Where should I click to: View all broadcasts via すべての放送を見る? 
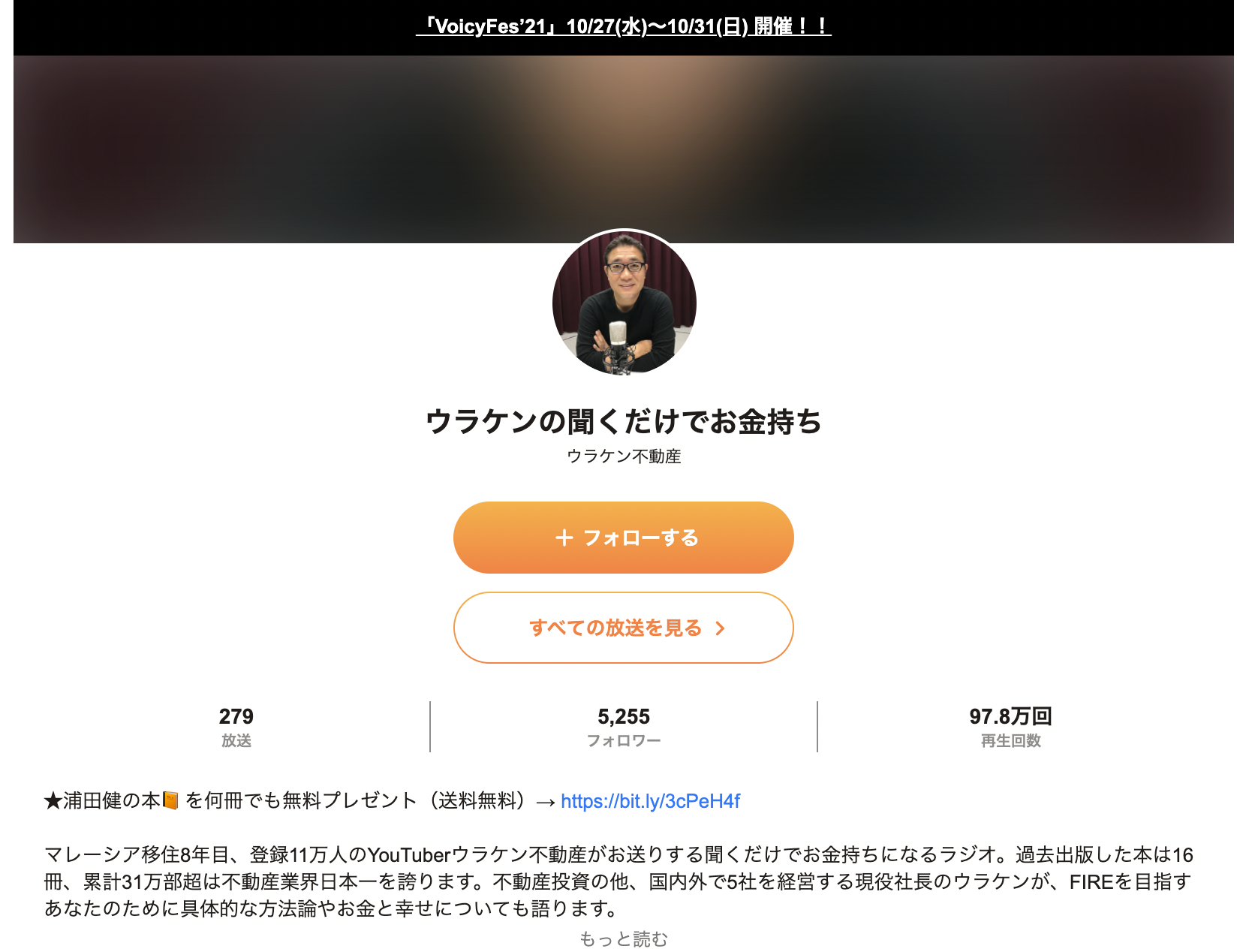pos(623,628)
